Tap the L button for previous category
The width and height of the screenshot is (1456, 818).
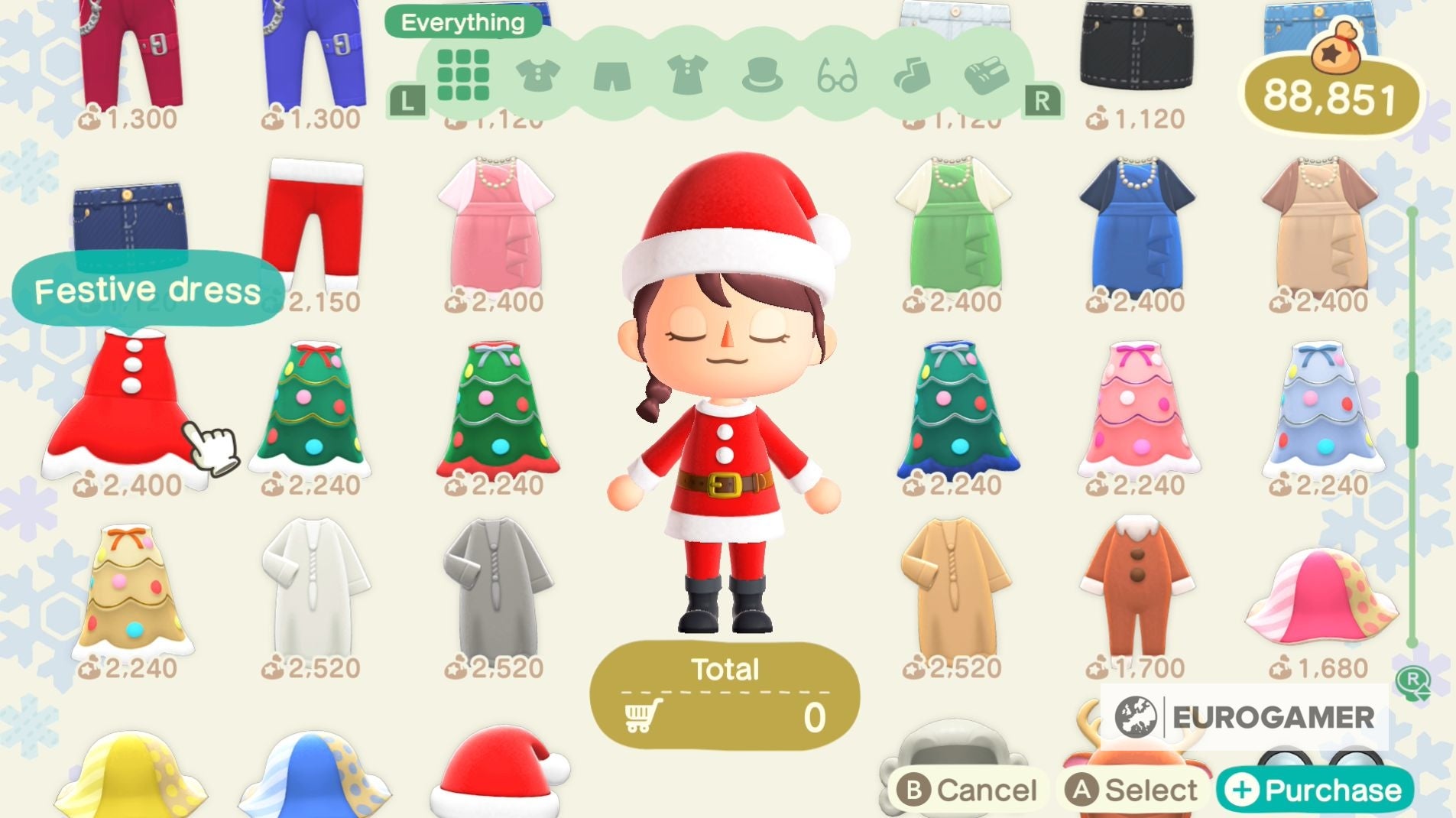pos(407,100)
